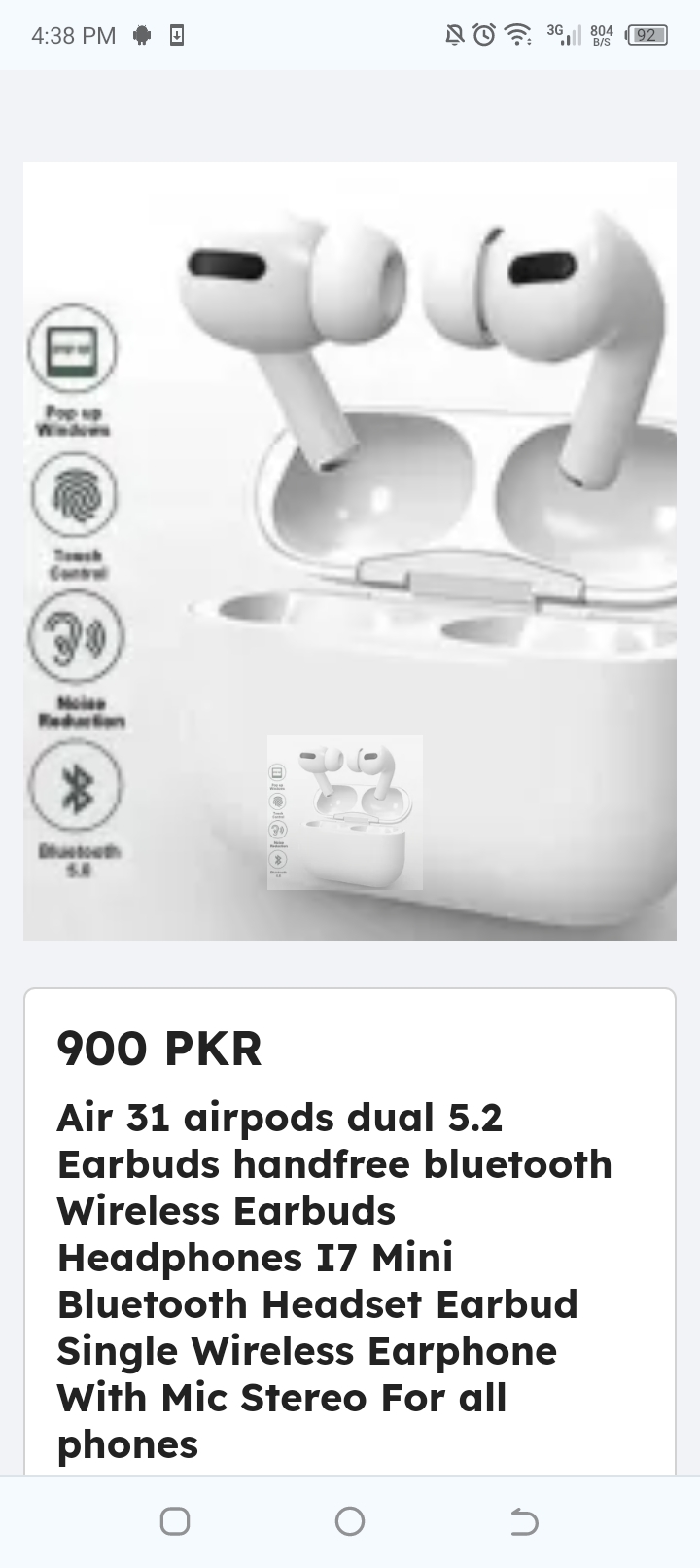Go to the home screen
The height and width of the screenshot is (1568, 700).
pyautogui.click(x=350, y=1521)
